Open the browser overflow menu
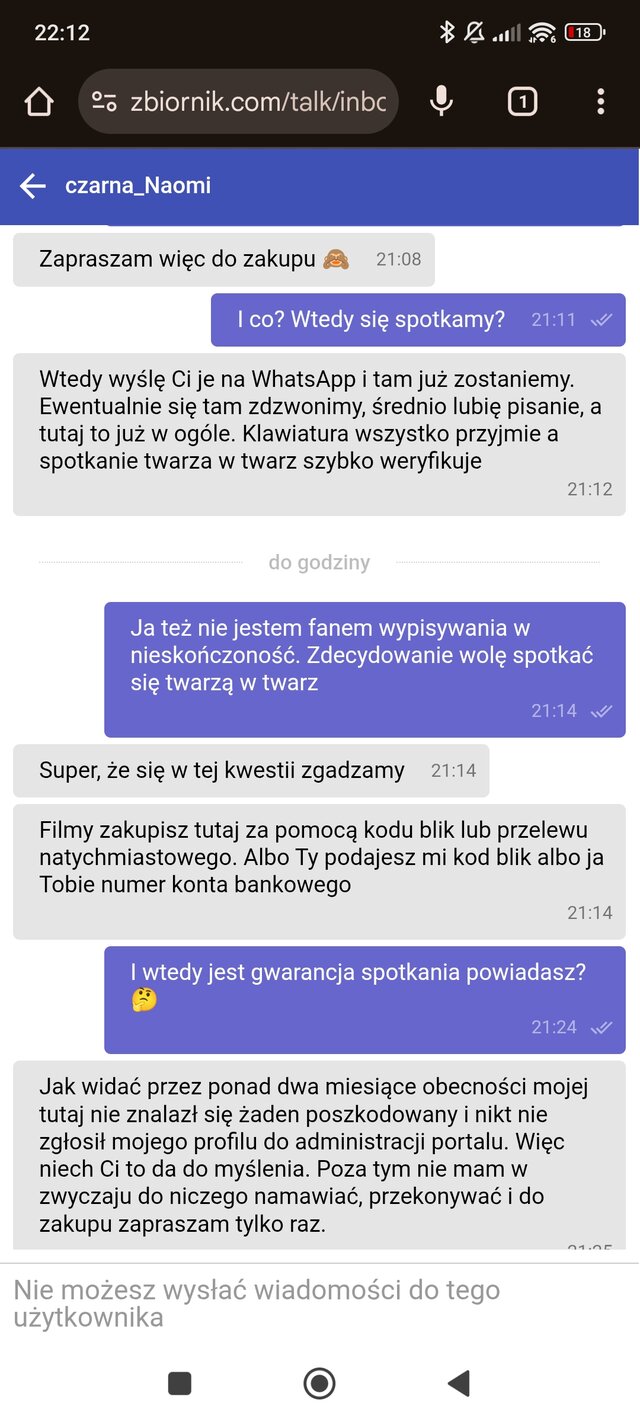The height and width of the screenshot is (1422, 640). 600,102
